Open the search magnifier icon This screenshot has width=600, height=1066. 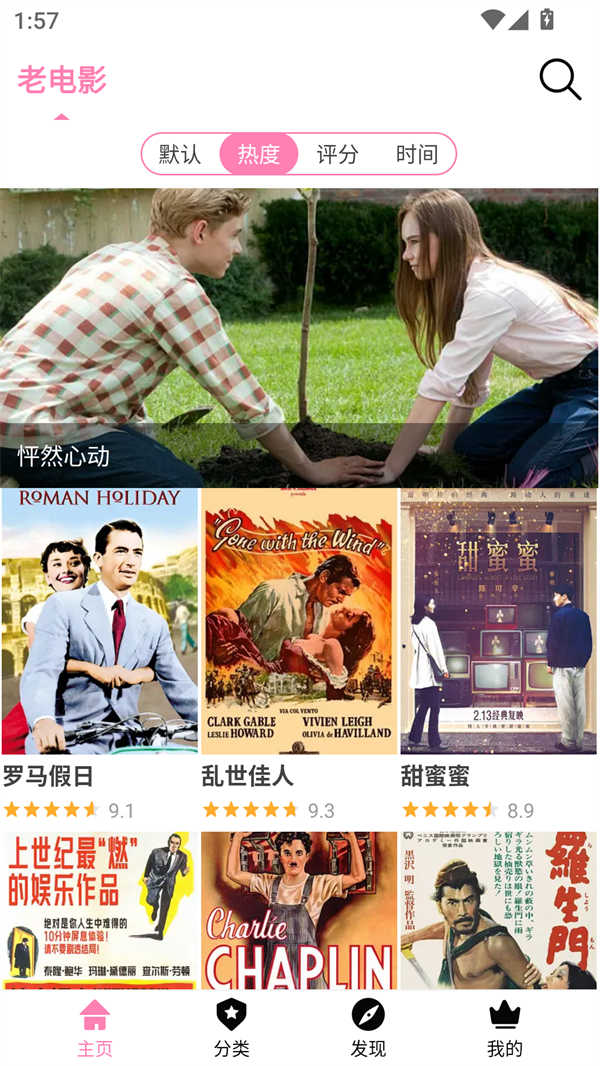tap(560, 79)
